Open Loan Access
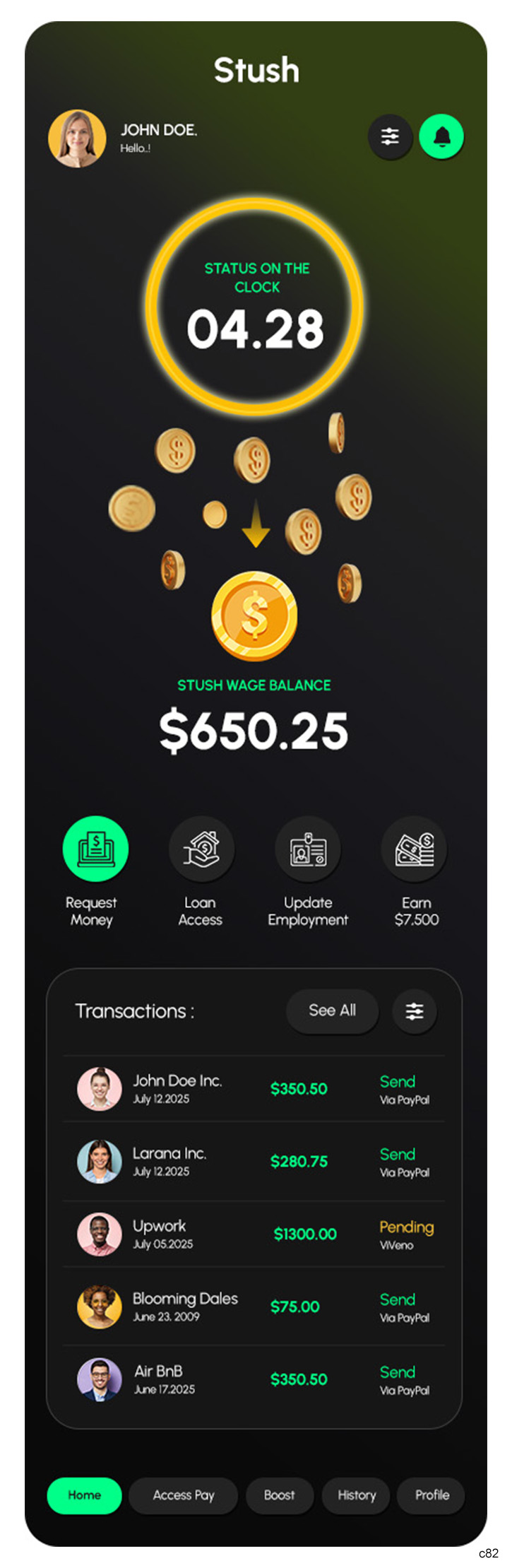This screenshot has height=1568, width=512. (x=201, y=849)
